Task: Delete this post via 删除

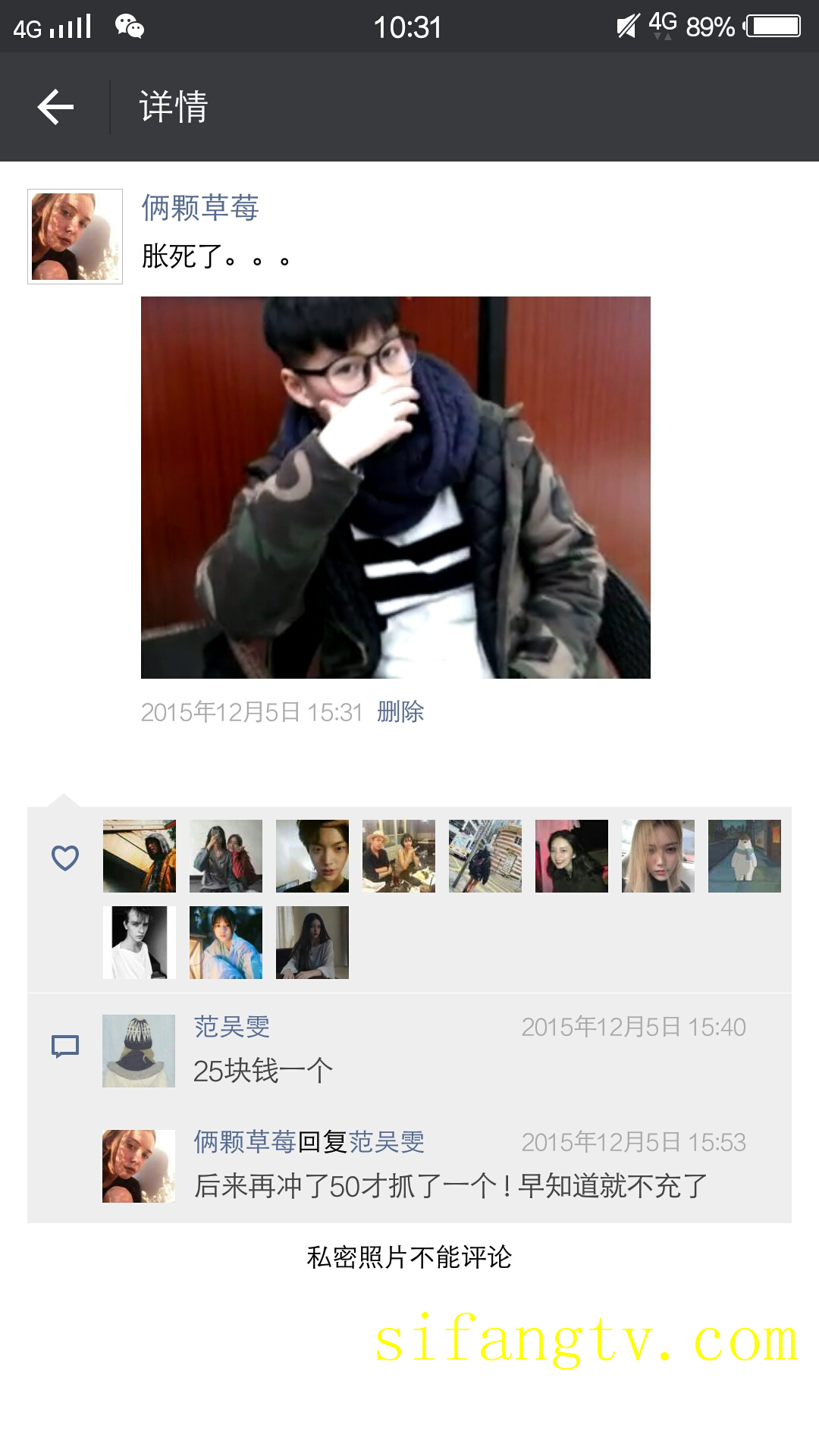Action: pos(400,712)
